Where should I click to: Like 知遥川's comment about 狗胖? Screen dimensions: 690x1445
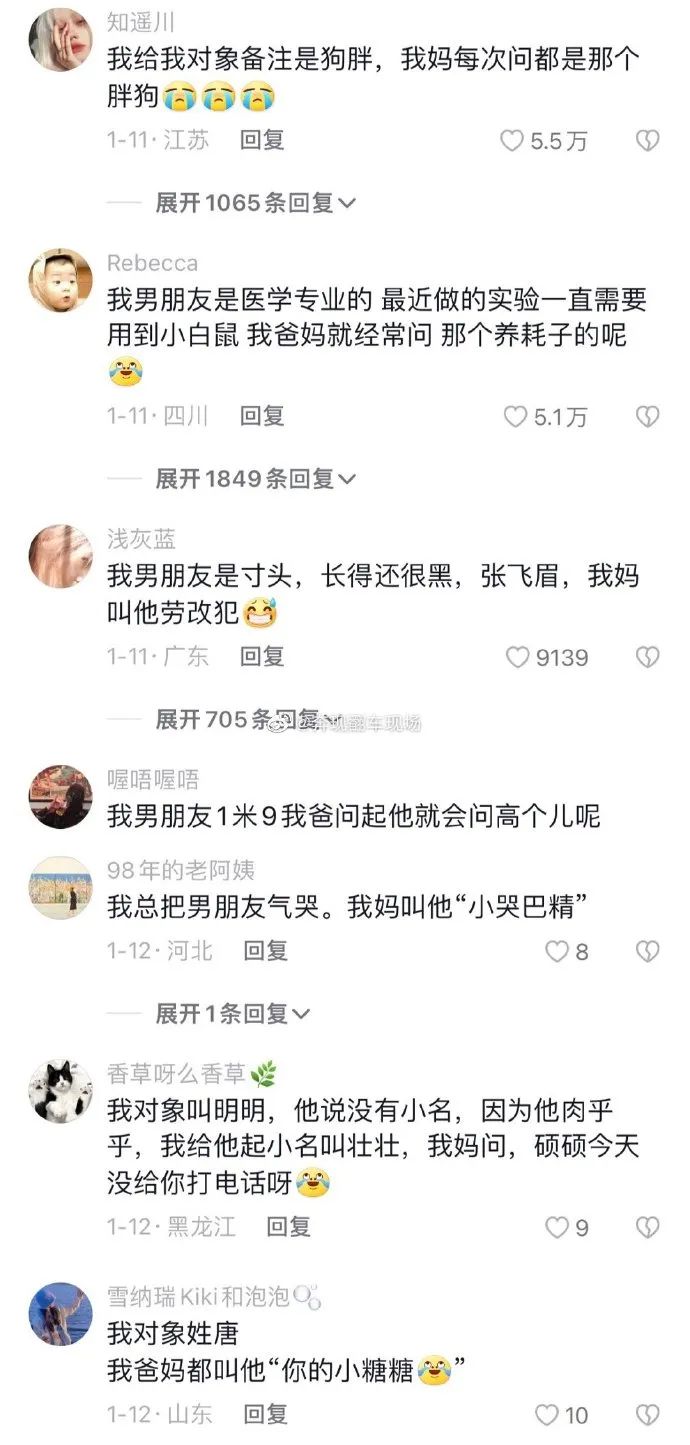point(512,141)
